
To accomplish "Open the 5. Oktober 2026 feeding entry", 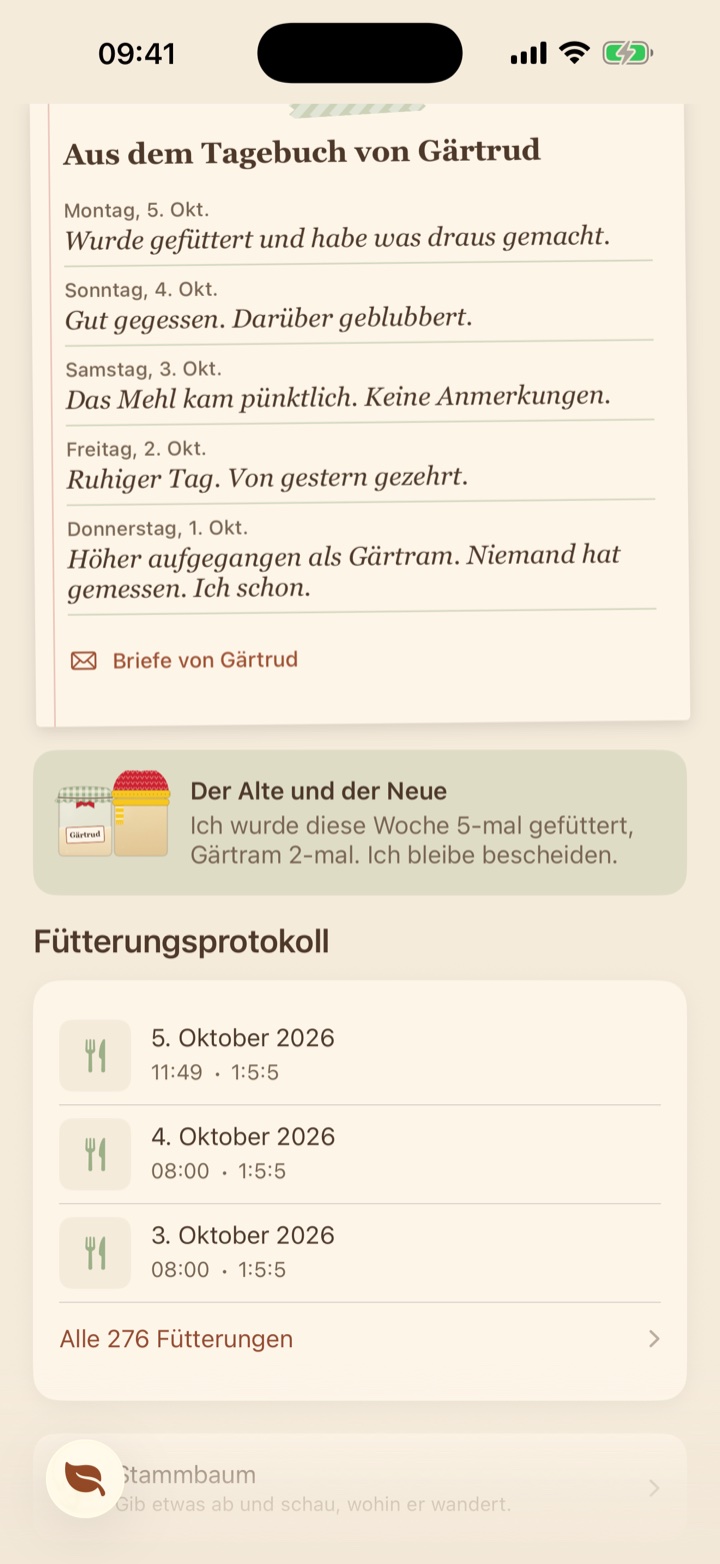I will pos(360,1055).
